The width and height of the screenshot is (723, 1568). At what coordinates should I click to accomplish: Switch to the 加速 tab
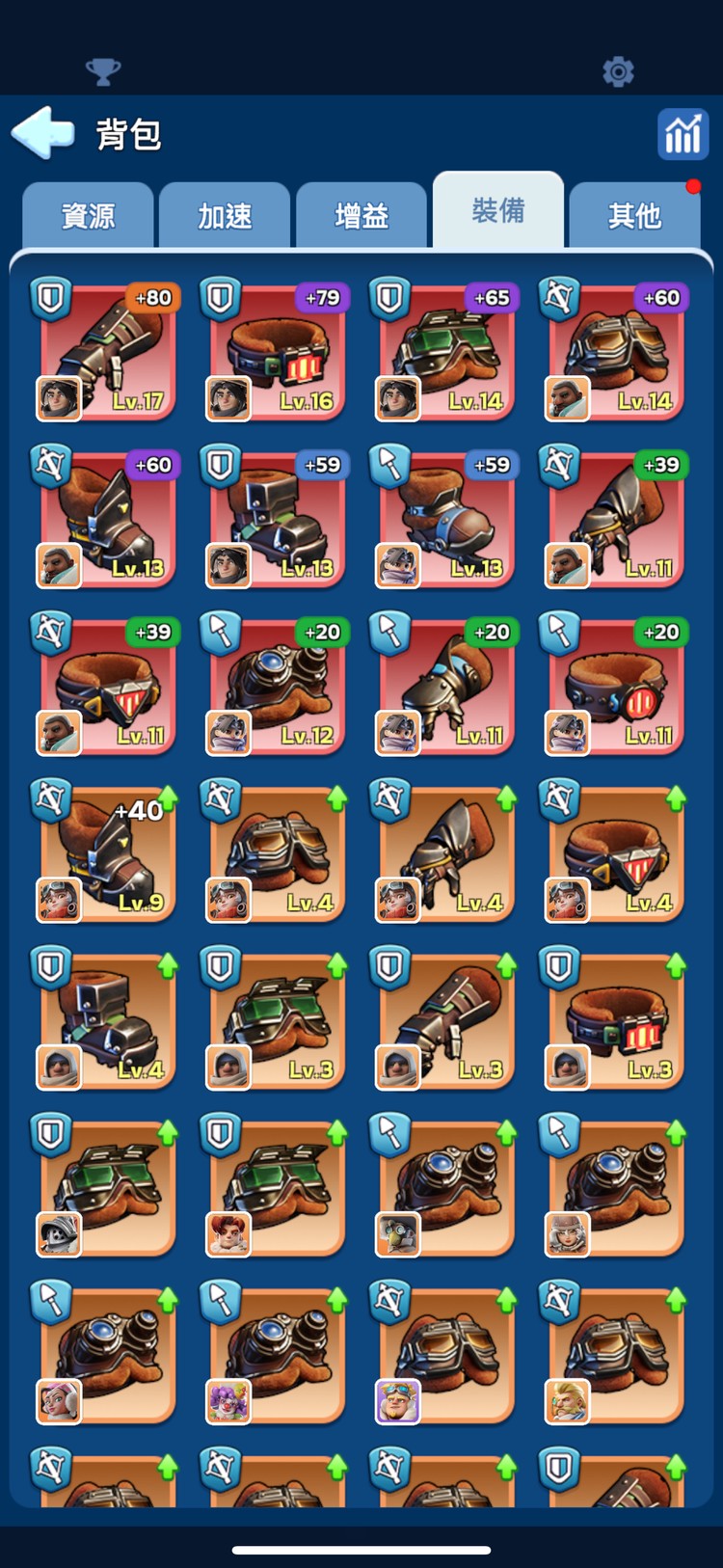point(225,215)
